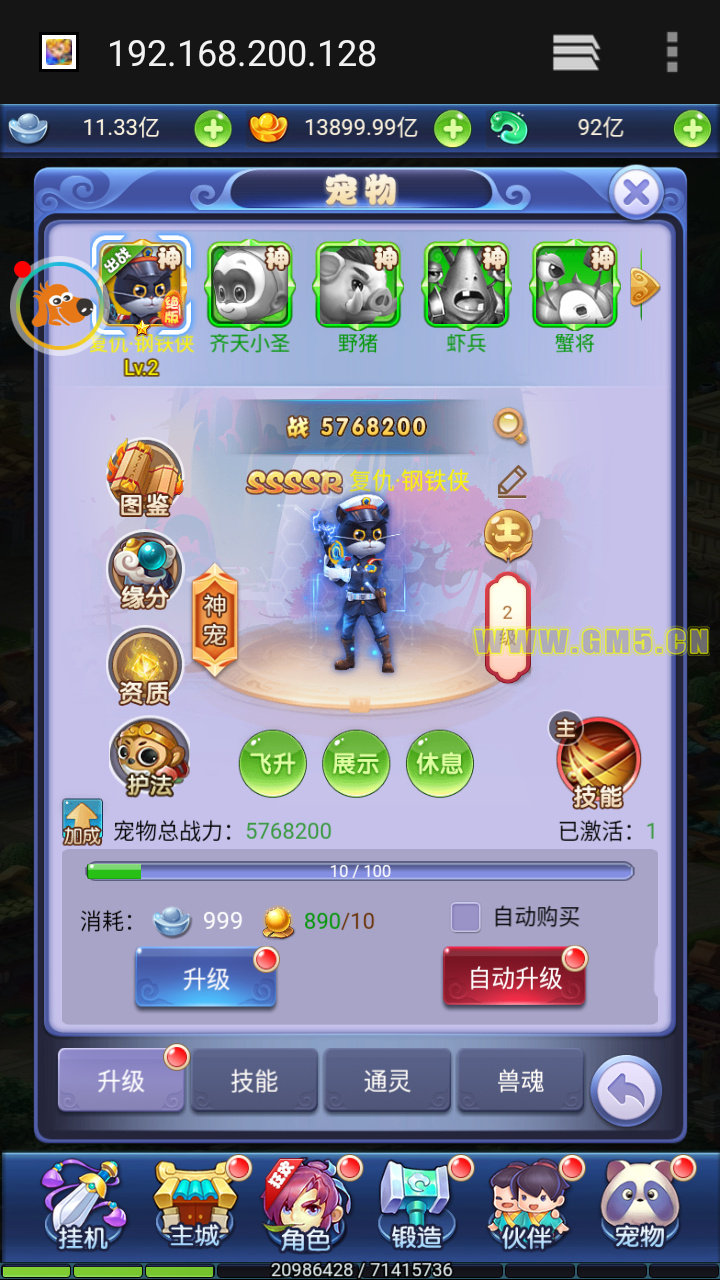Viewport: 720px width, 1280px height.
Task: Start 自动升级
Action: [x=514, y=979]
